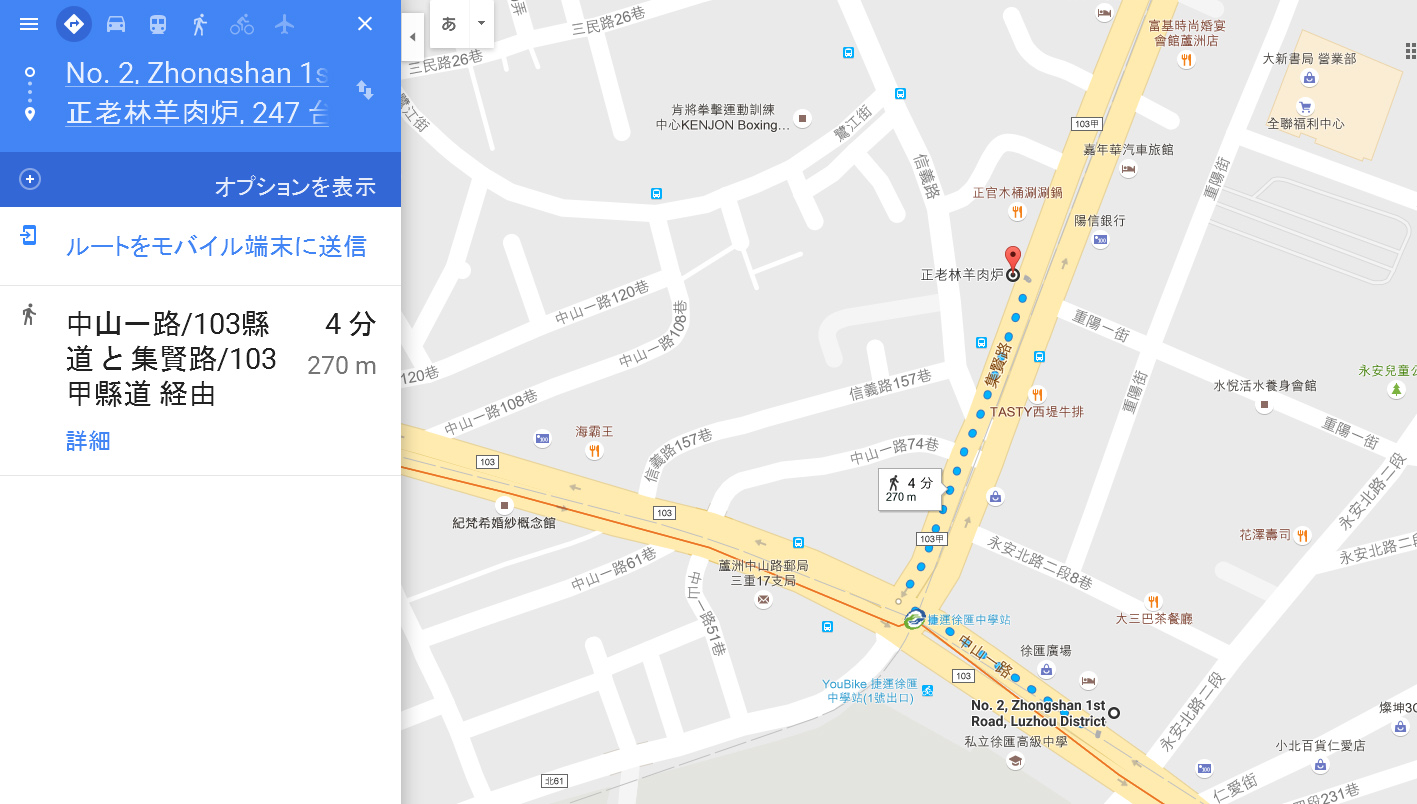Add another destination with plus icon
The width and height of the screenshot is (1417, 804).
pyautogui.click(x=30, y=179)
